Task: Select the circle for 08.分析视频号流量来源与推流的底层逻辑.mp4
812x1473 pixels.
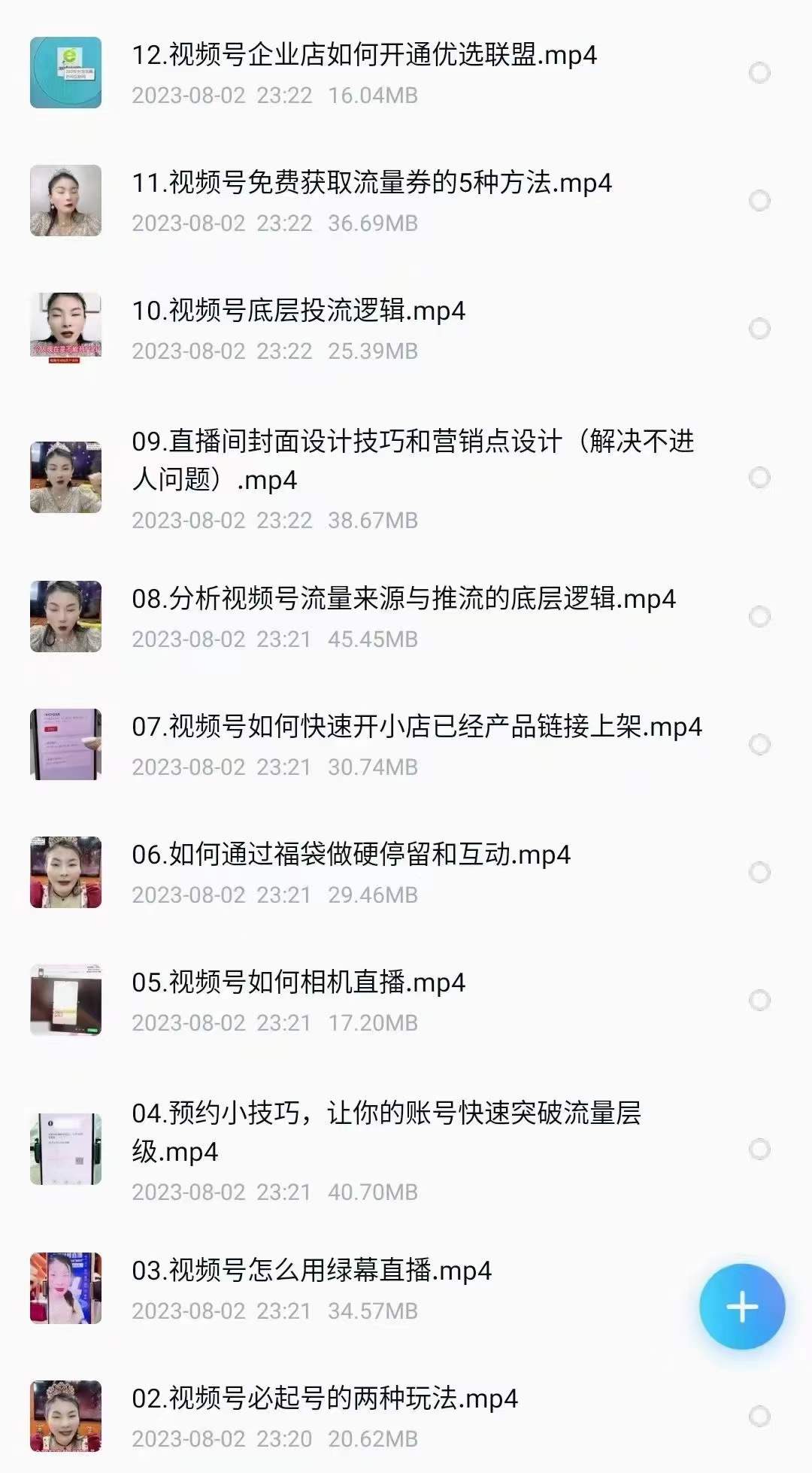Action: (760, 617)
